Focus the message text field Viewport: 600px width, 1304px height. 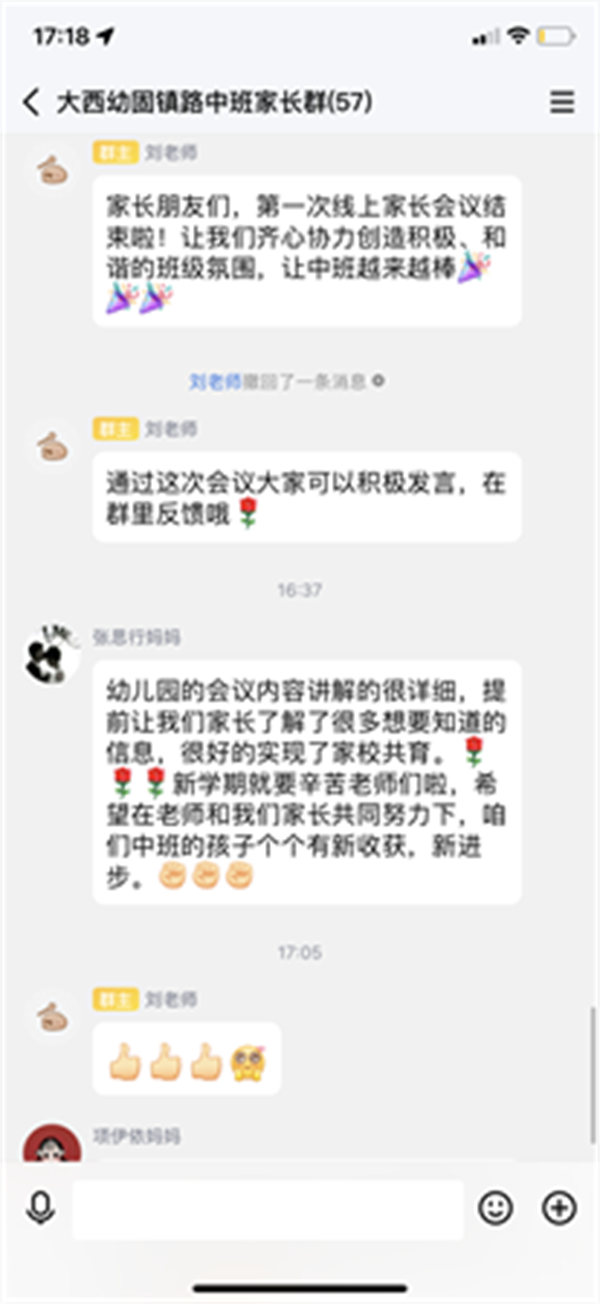pos(268,1209)
